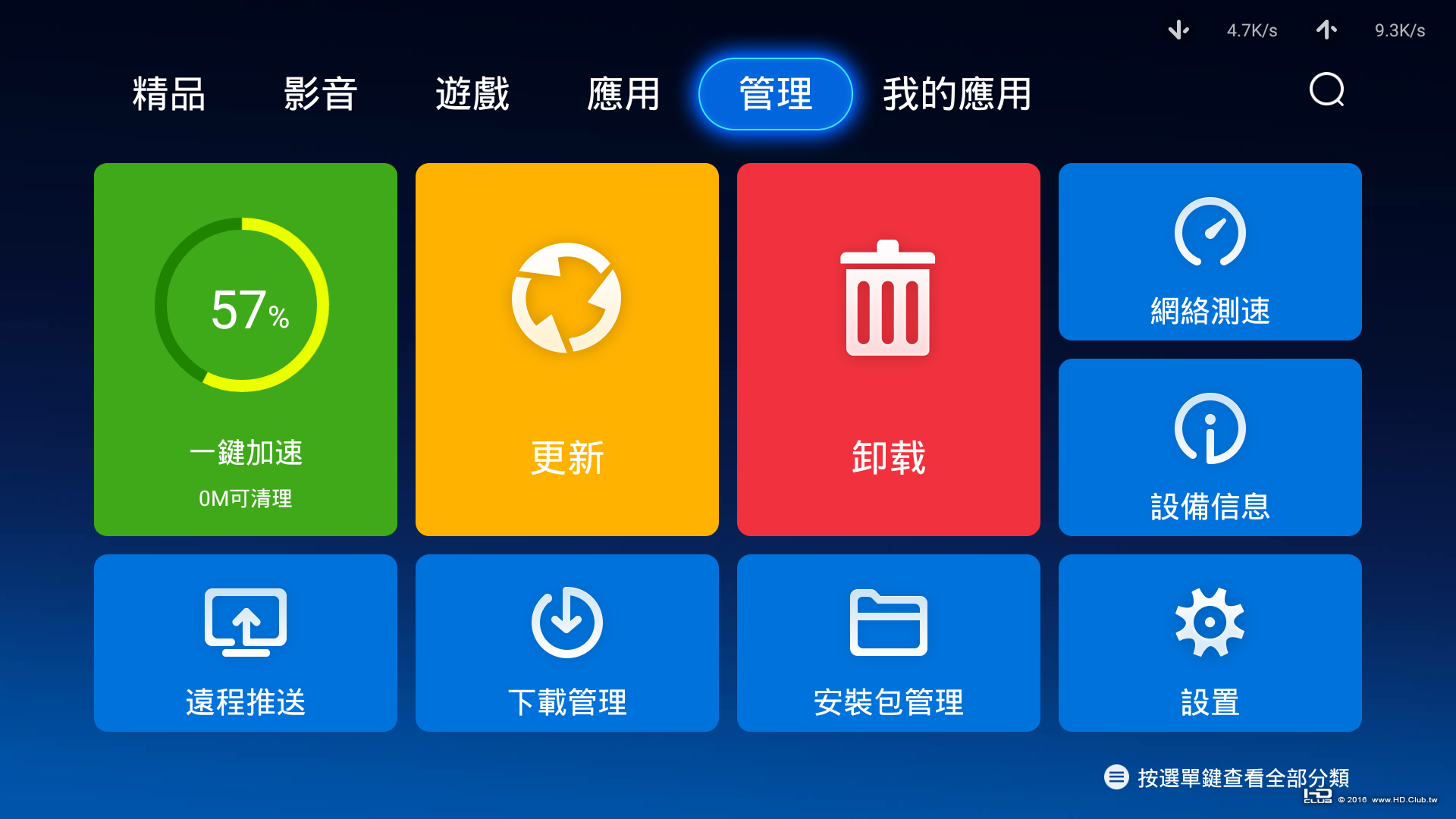Open 遠程推送 remote push
This screenshot has width=1456, height=819.
click(x=246, y=643)
